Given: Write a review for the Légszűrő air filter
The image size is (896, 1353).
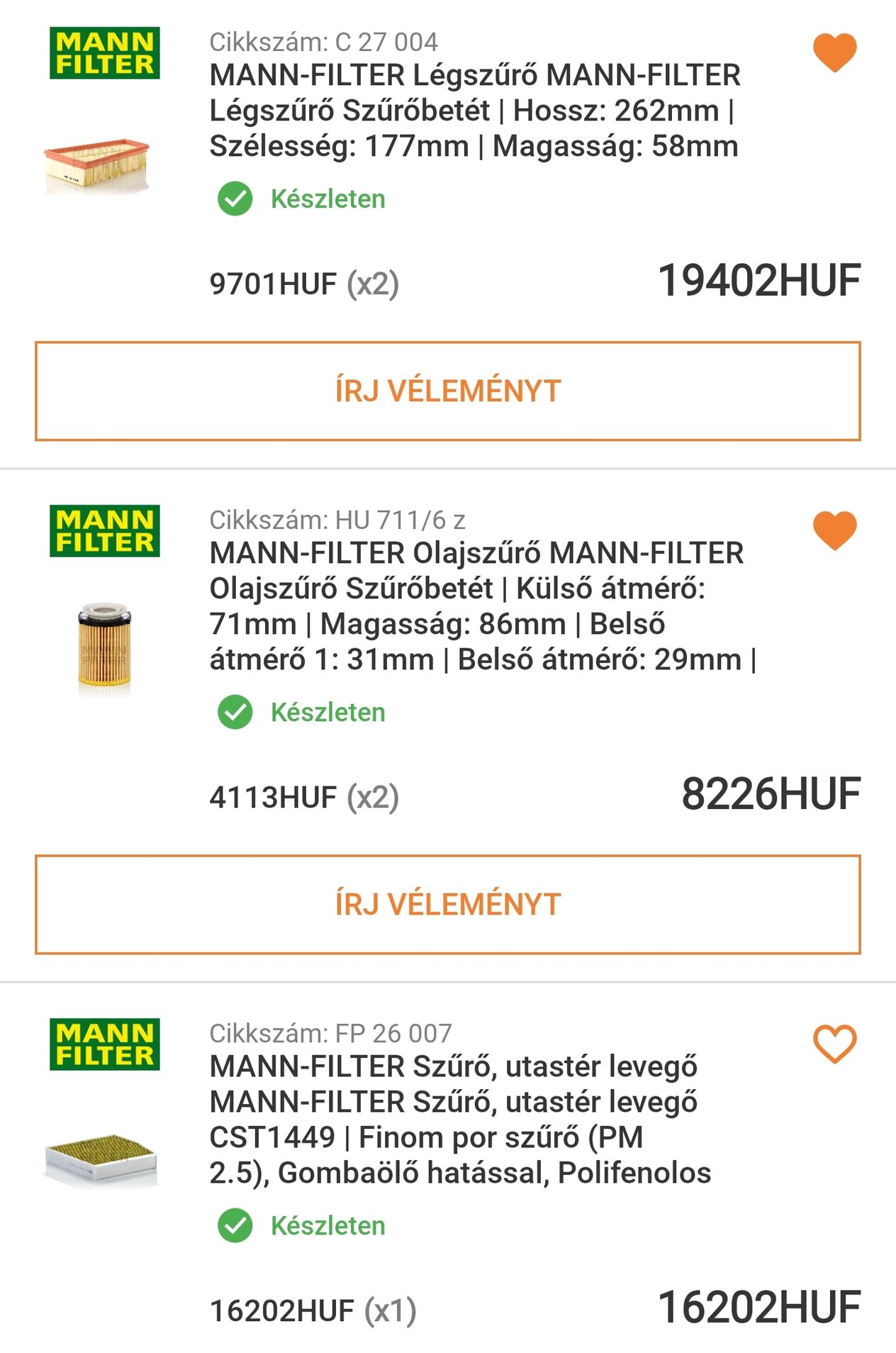Looking at the screenshot, I should coord(448,391).
